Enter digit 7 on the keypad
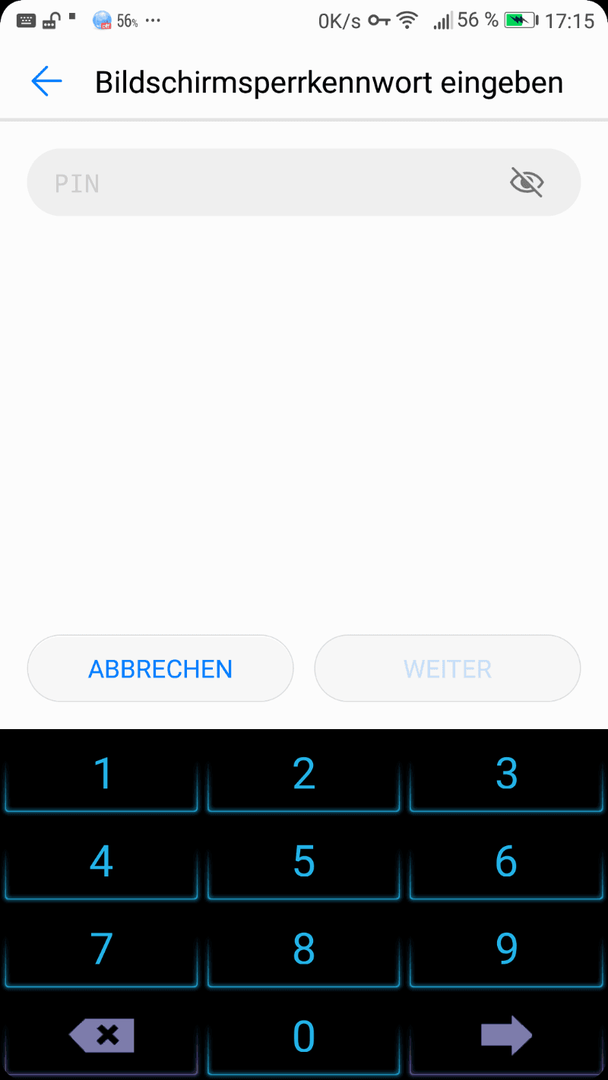Viewport: 608px width, 1080px height. (x=102, y=948)
